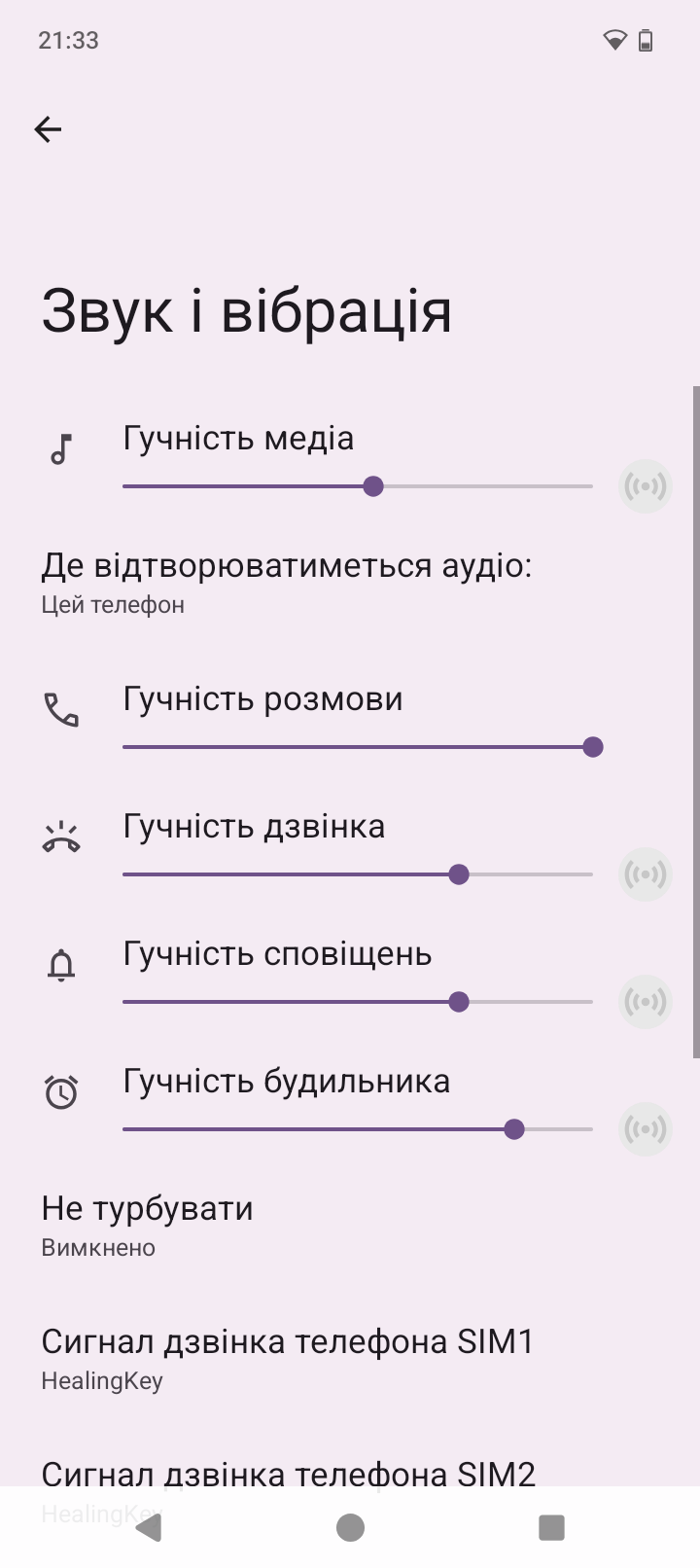Tap the vibration icon beside Гучність сповіщень

(x=646, y=1002)
